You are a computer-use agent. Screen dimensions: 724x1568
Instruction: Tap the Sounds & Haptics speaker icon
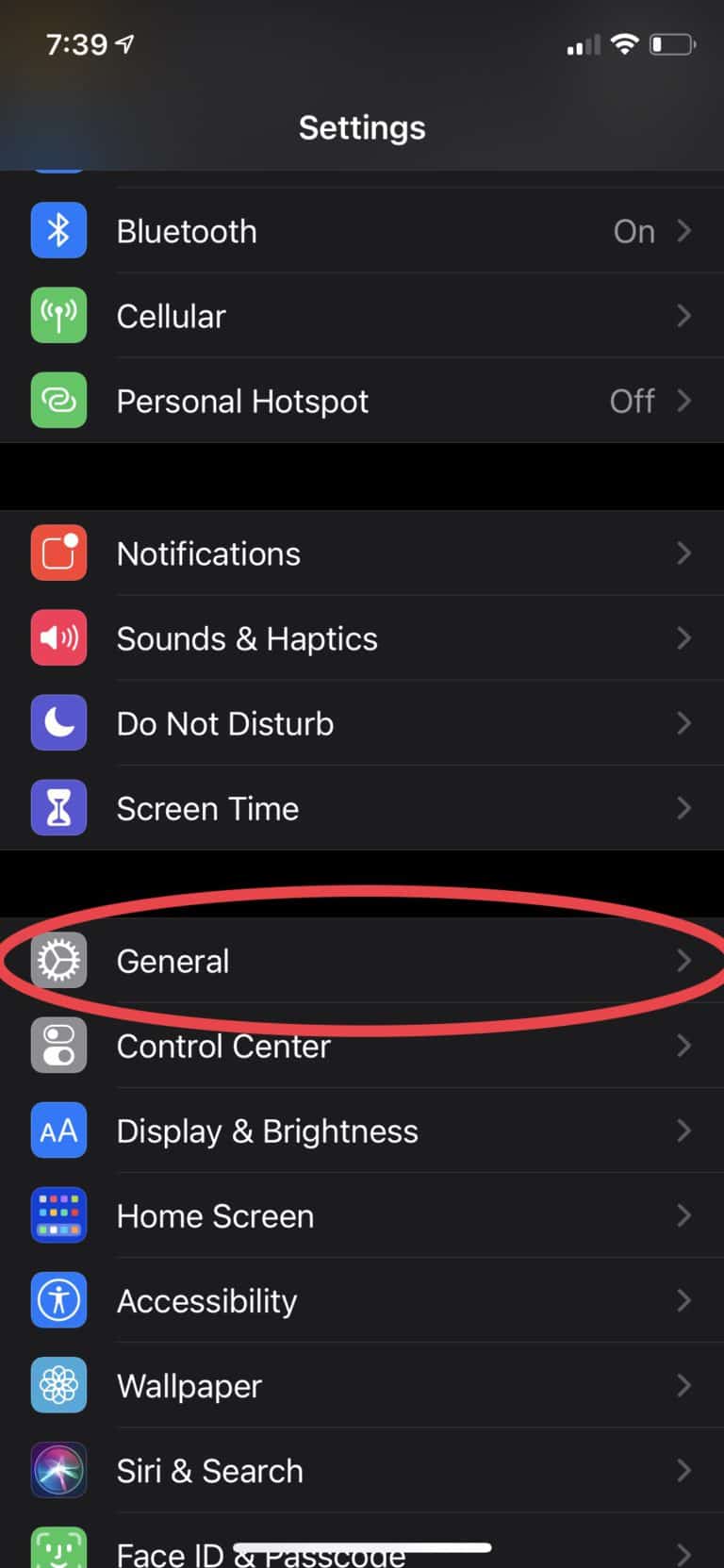tap(58, 637)
